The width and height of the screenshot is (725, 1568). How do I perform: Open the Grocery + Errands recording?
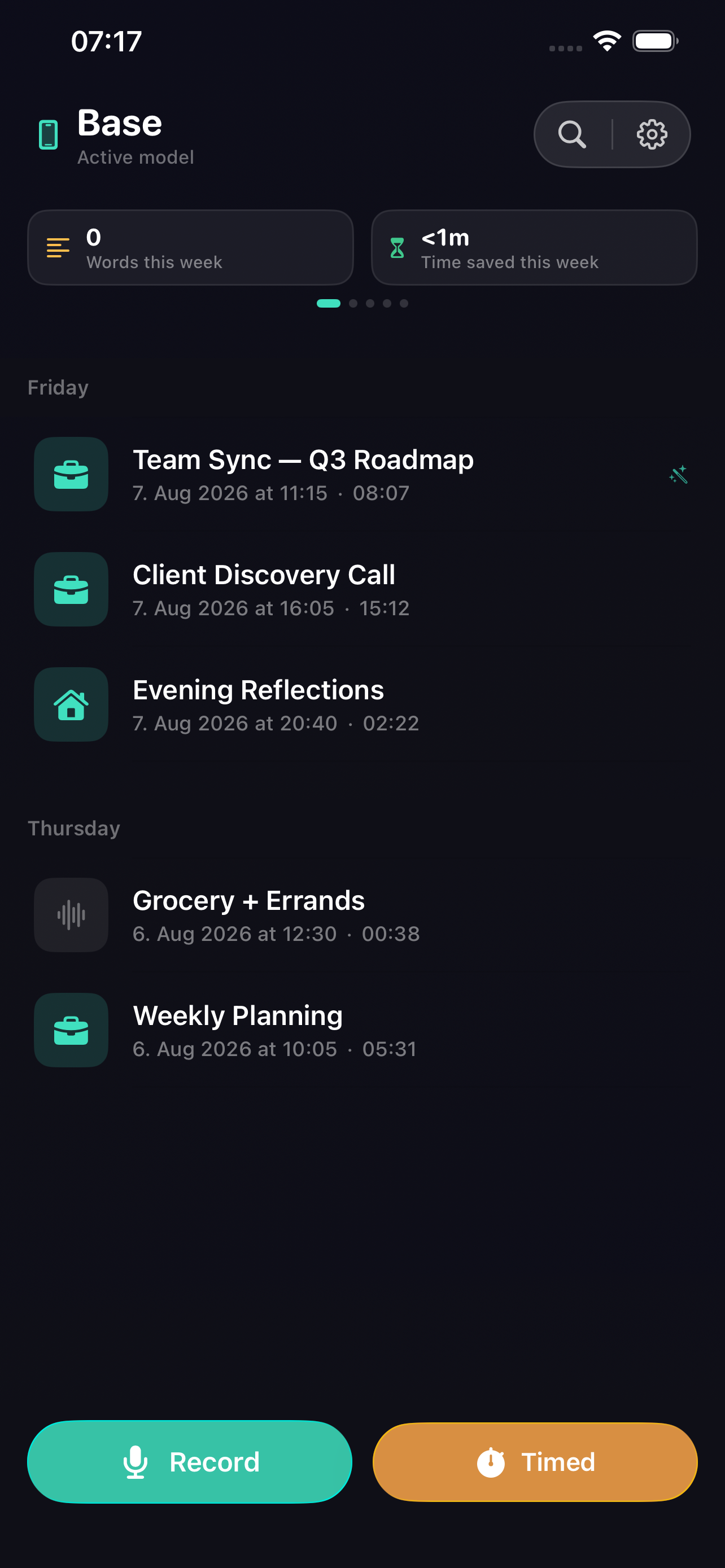(x=362, y=915)
